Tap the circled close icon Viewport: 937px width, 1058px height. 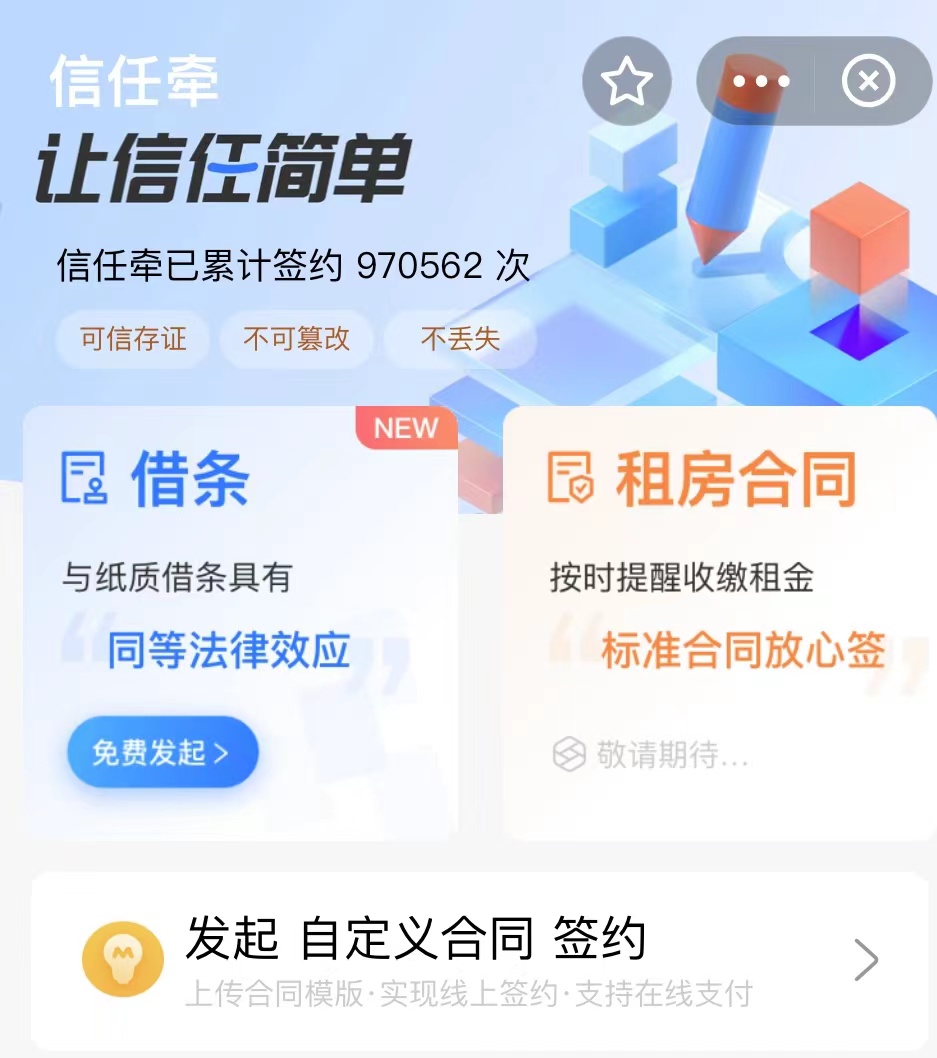(x=869, y=81)
